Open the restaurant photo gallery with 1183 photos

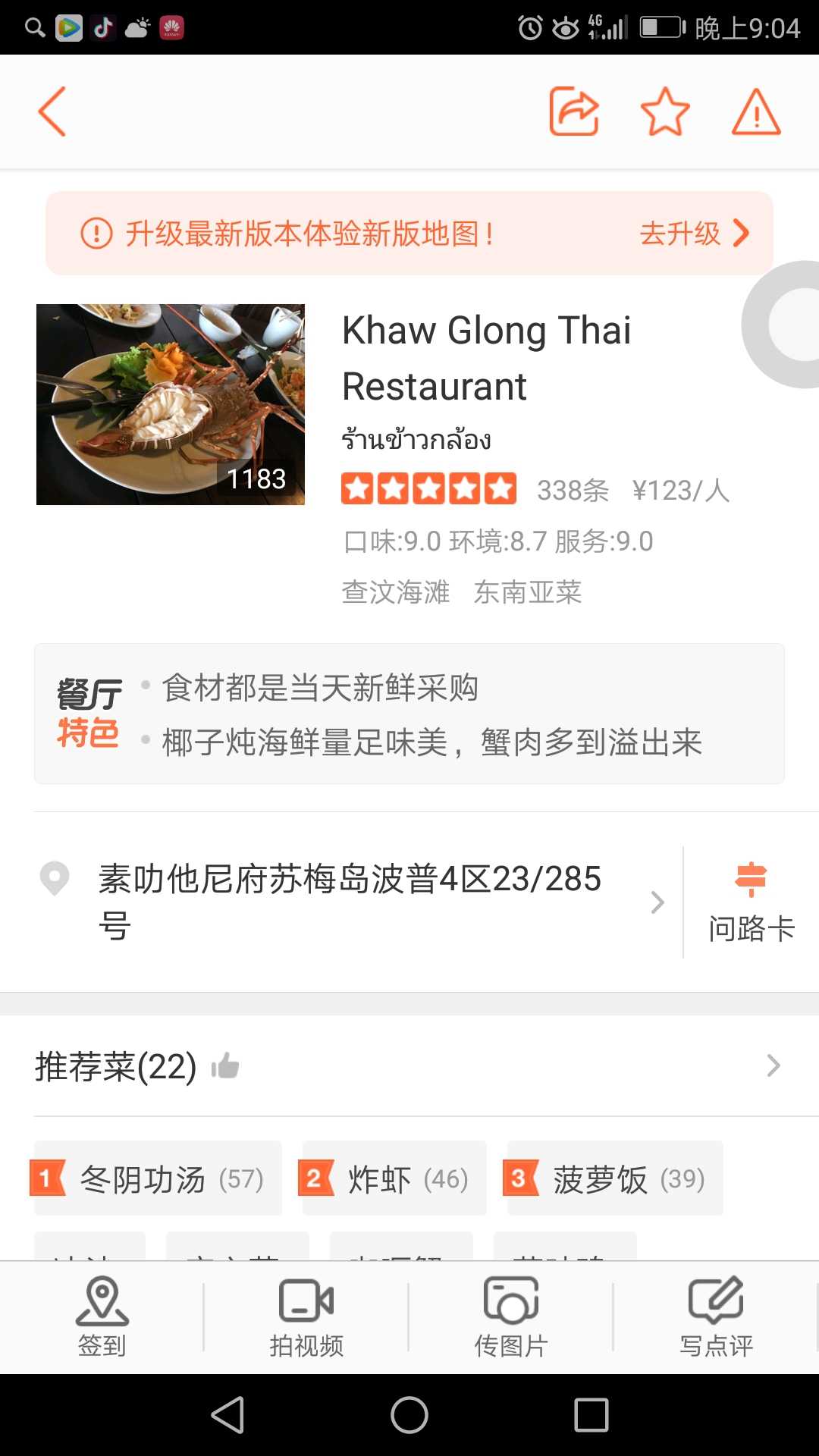(171, 404)
